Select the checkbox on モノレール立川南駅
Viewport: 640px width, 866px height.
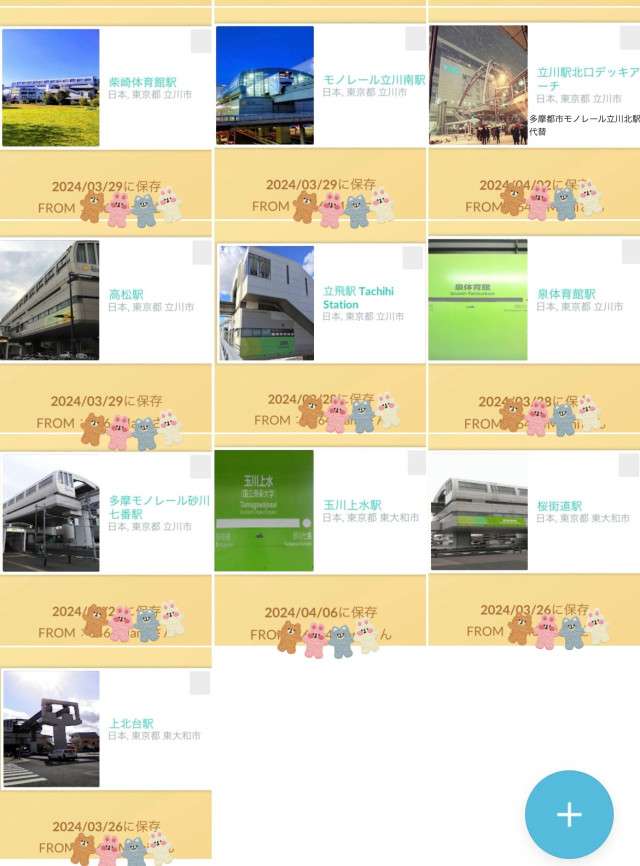pyautogui.click(x=415, y=39)
